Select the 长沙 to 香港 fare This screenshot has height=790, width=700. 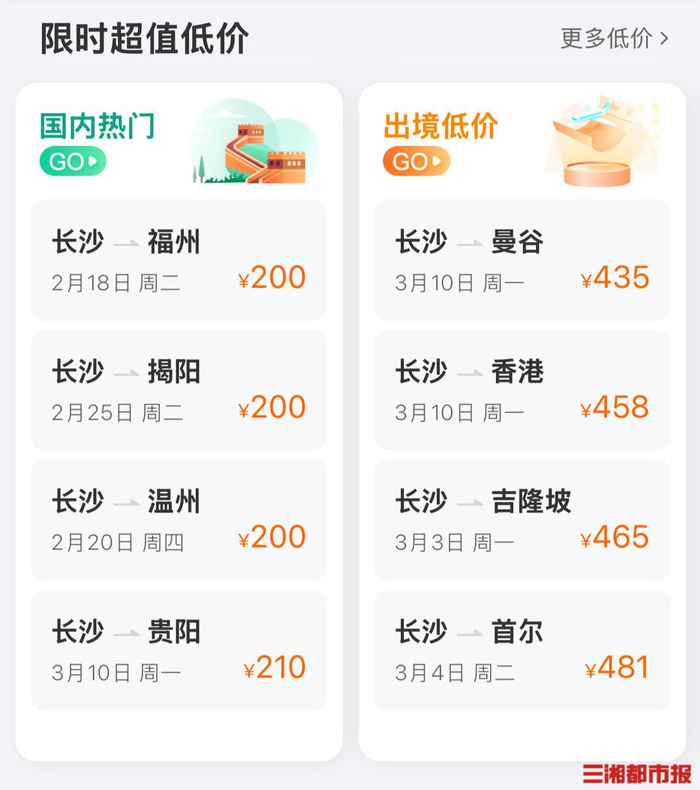tap(522, 390)
